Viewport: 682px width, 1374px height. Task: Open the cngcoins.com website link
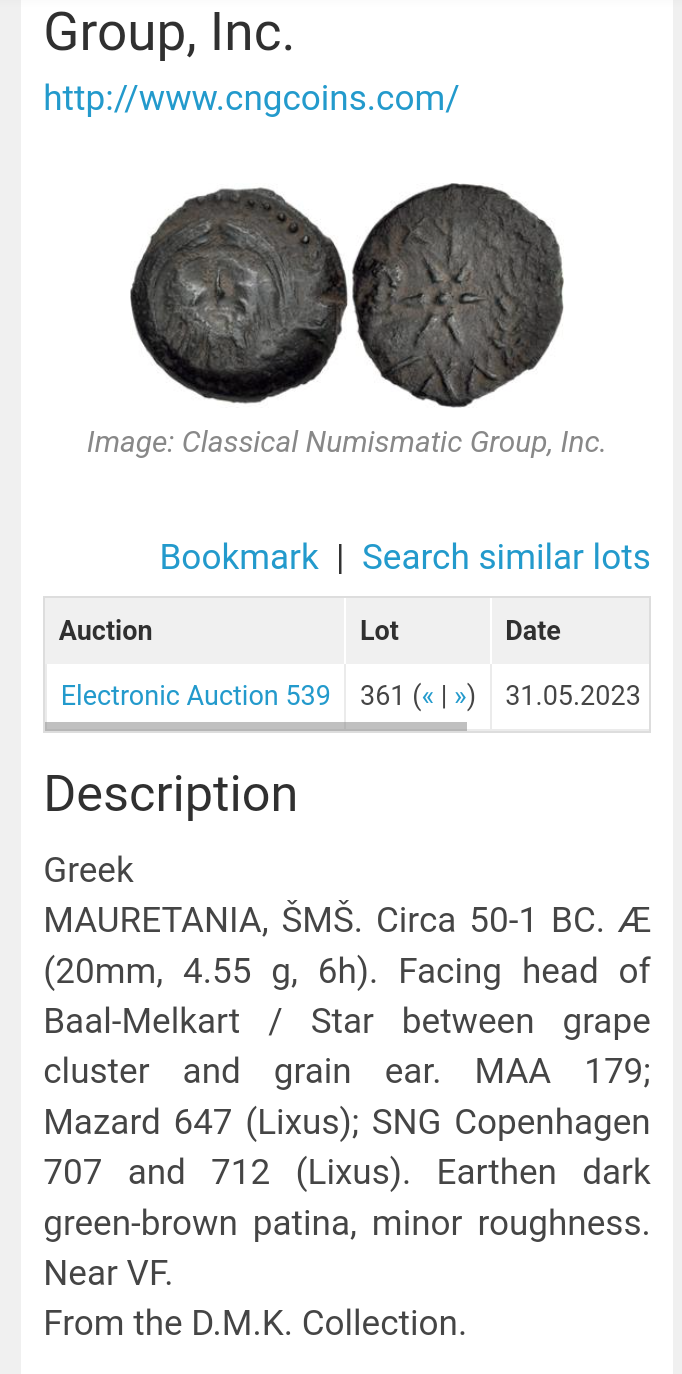251,98
